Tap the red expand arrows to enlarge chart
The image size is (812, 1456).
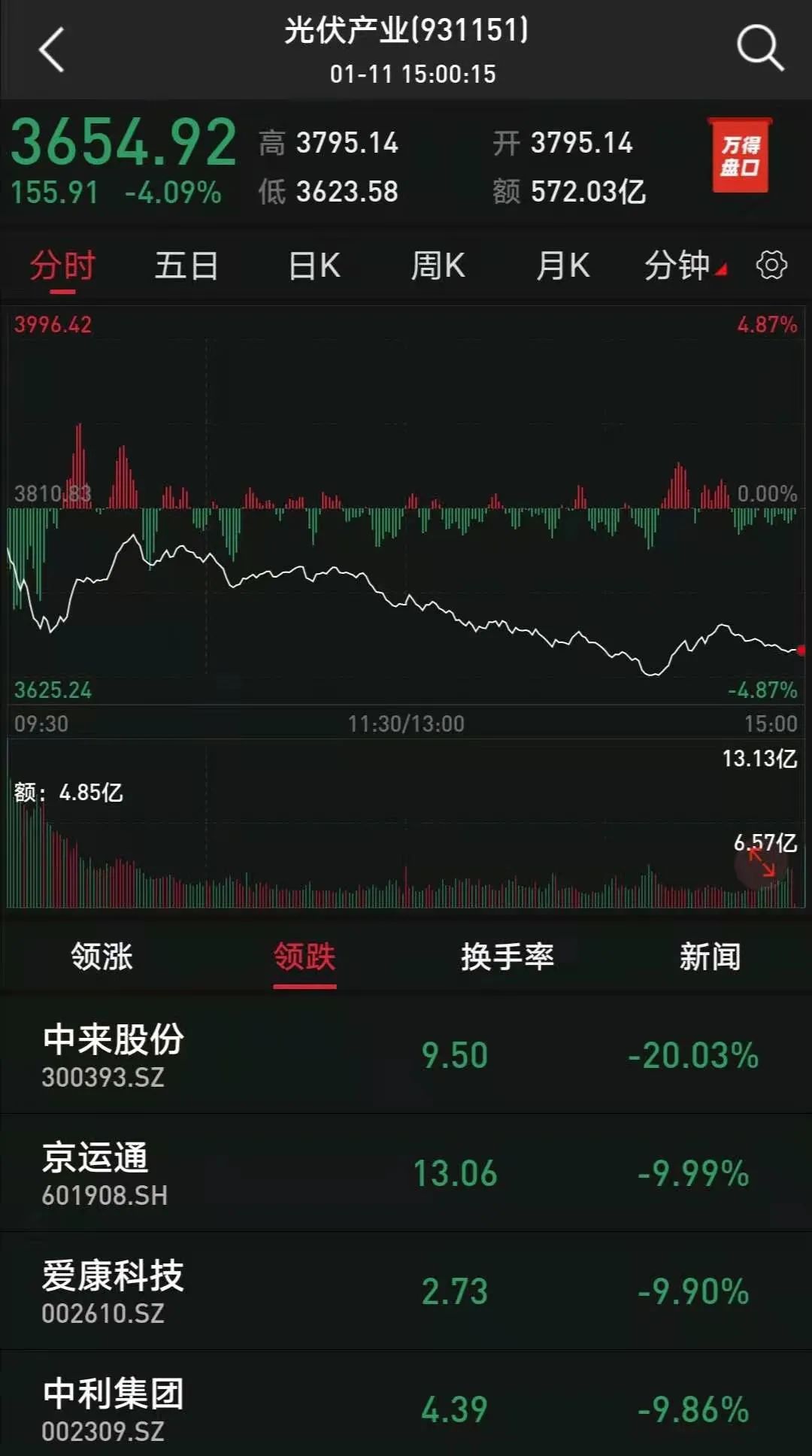pyautogui.click(x=762, y=865)
